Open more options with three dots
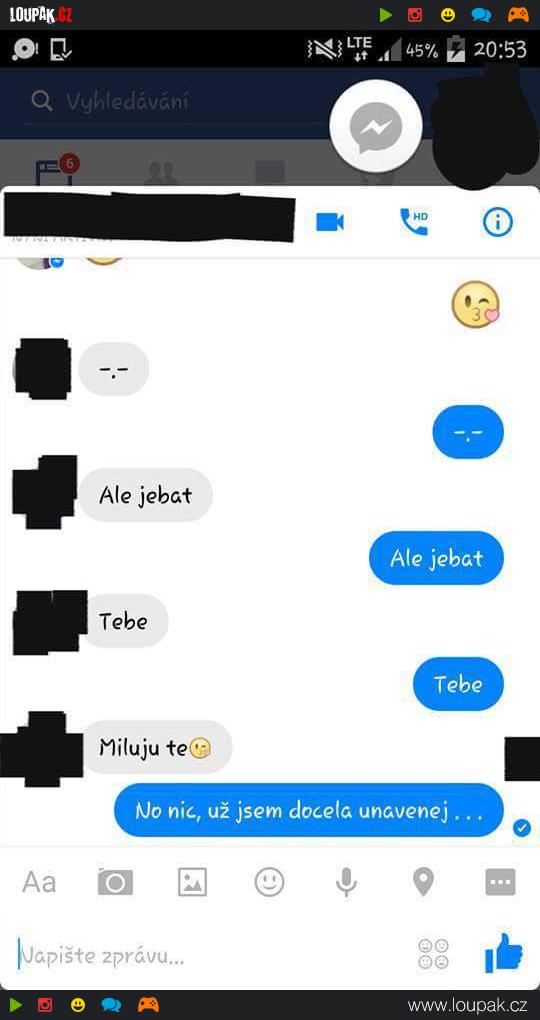This screenshot has width=540, height=1020. pos(500,882)
